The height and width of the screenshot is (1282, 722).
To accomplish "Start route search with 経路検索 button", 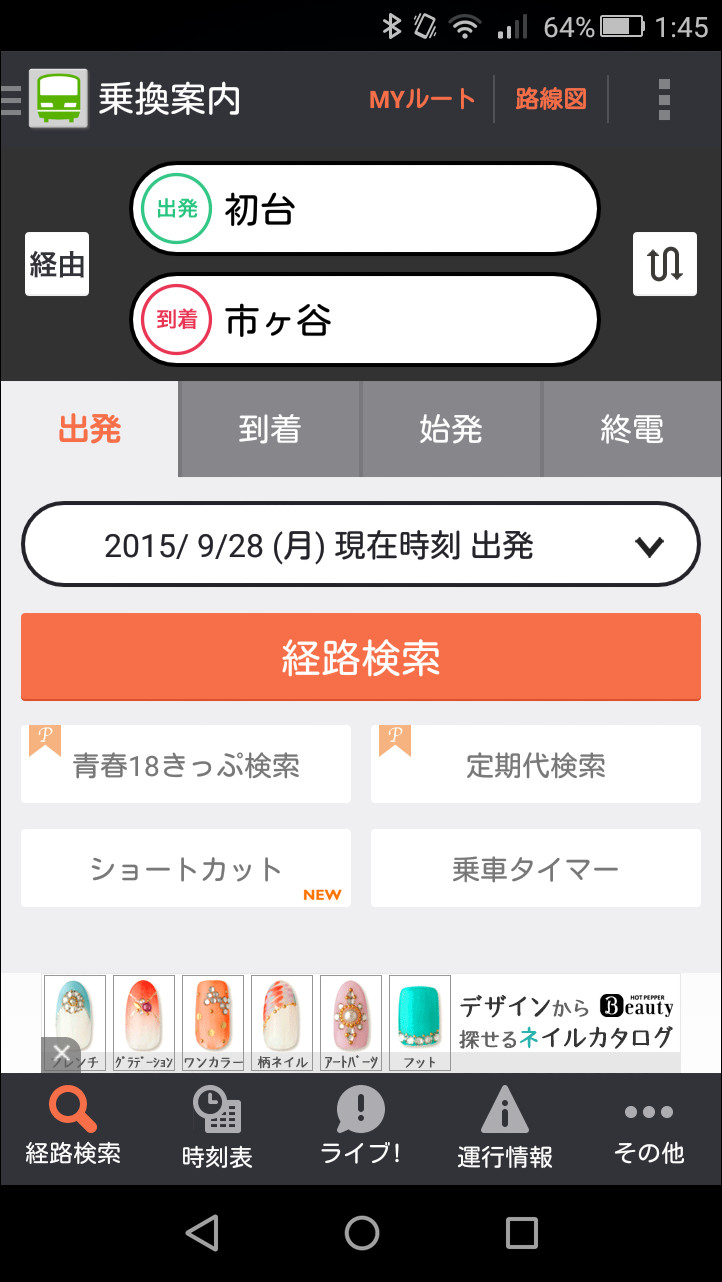I will click(361, 657).
